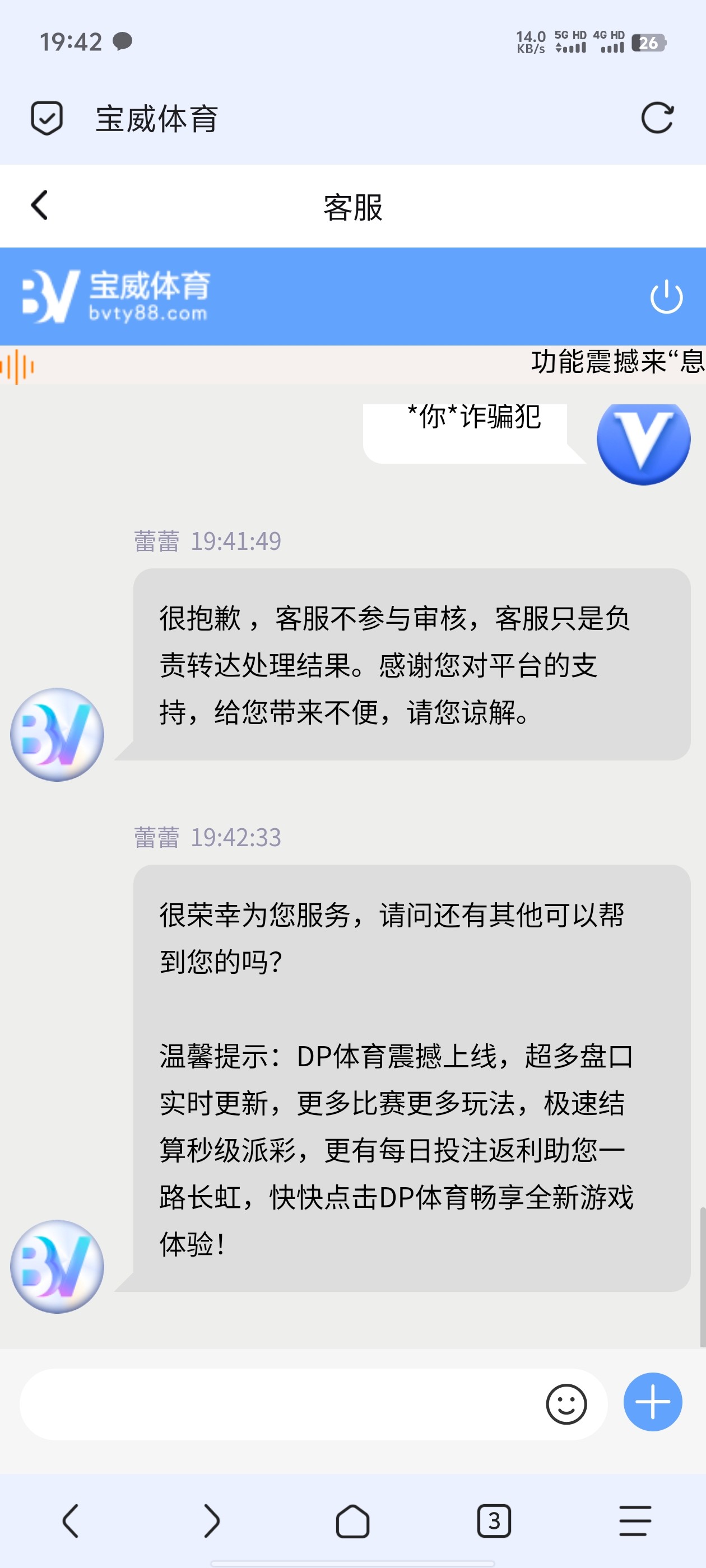View the 3 open browser tabs
706x1568 pixels.
tap(494, 1521)
